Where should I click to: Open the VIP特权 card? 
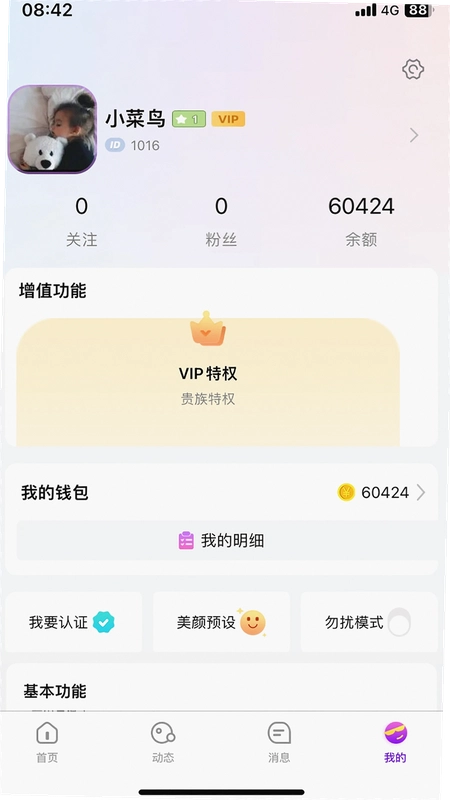[208, 382]
